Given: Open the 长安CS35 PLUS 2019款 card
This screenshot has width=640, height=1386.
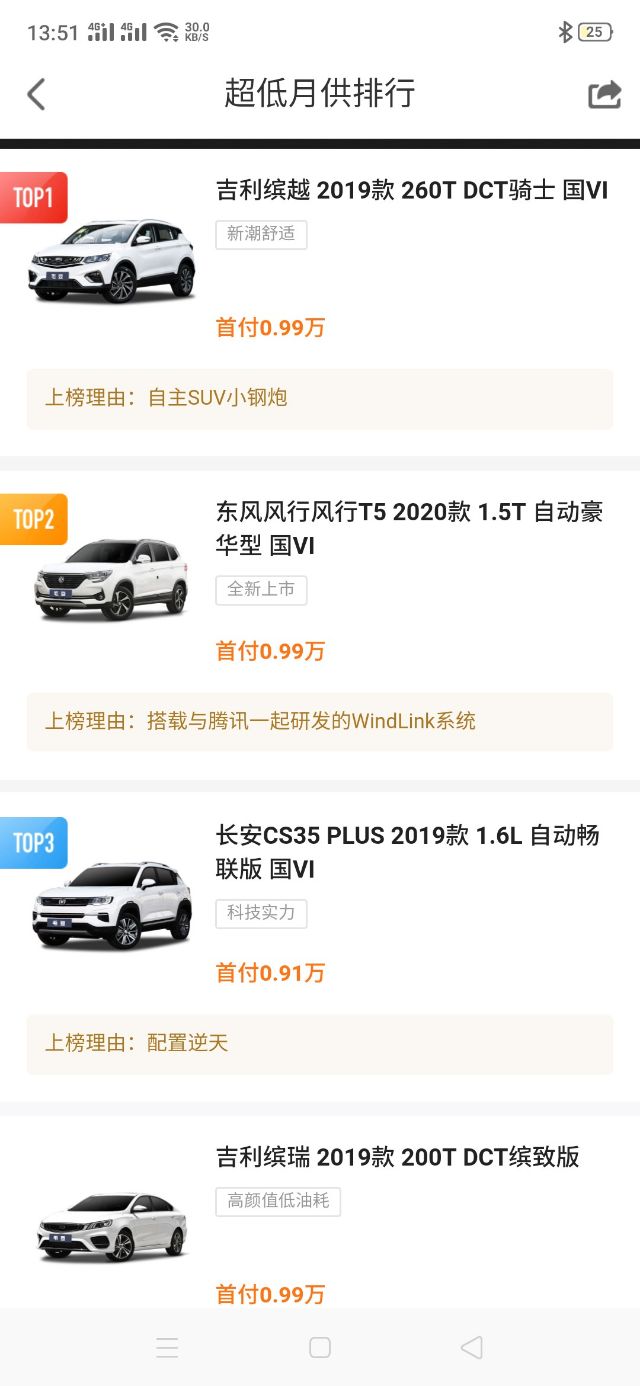Looking at the screenshot, I should 407,851.
